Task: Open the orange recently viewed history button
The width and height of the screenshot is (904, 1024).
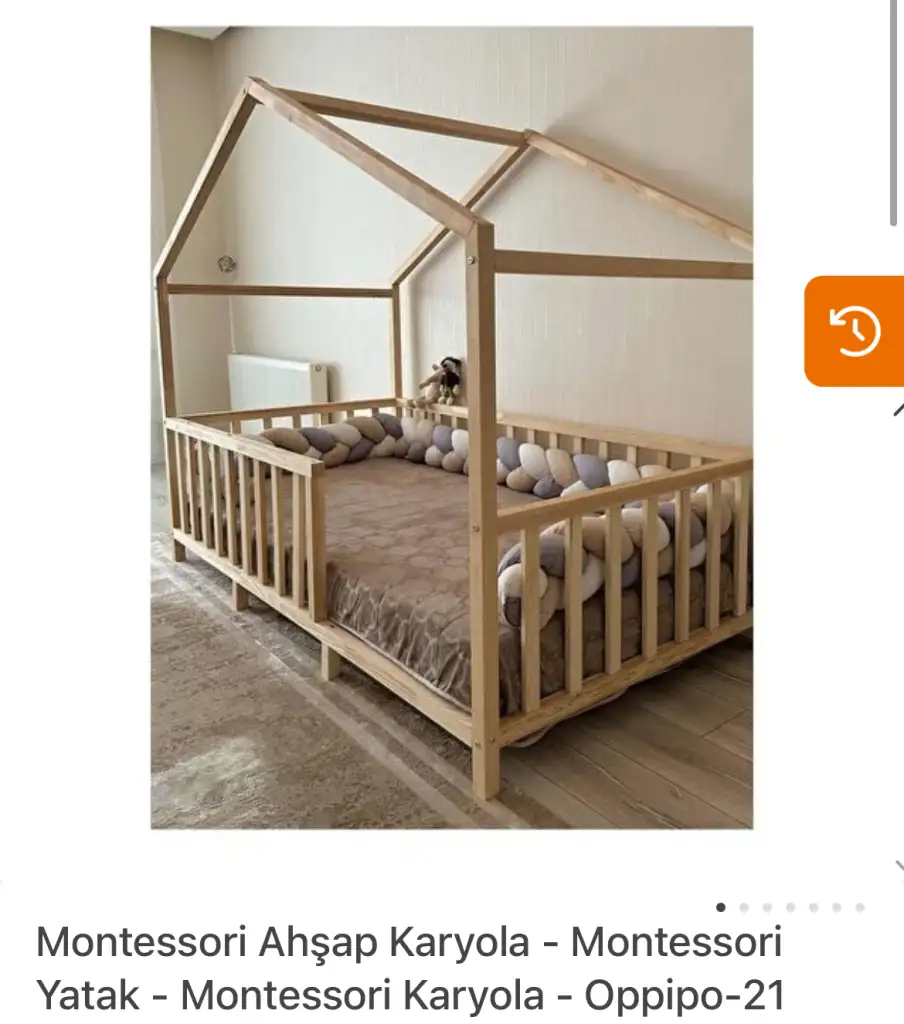Action: pos(855,331)
